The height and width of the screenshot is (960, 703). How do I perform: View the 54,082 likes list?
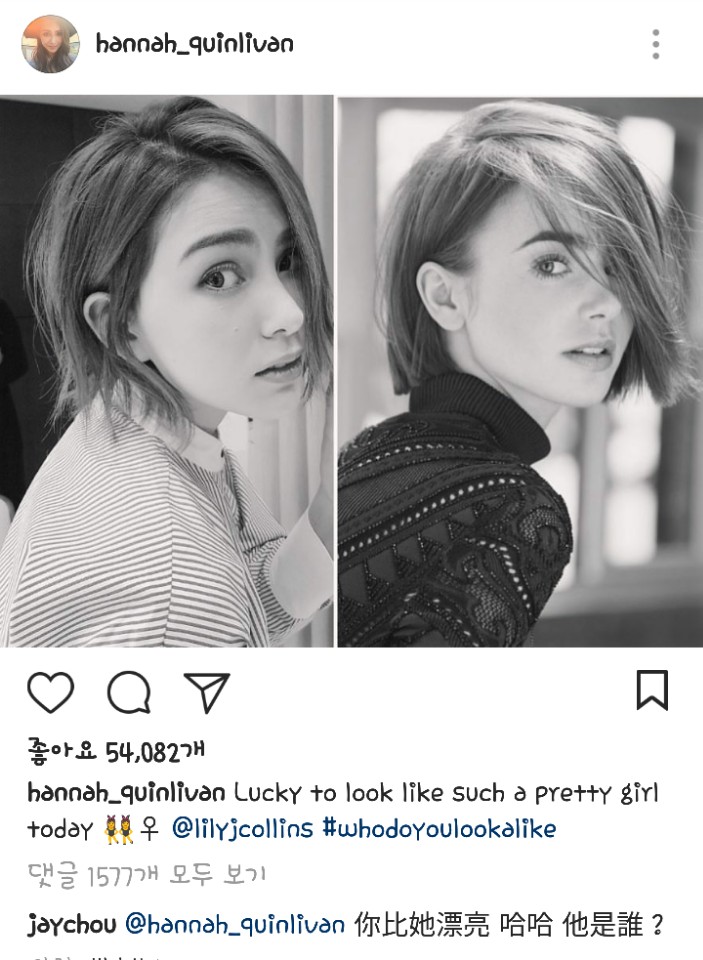pyautogui.click(x=116, y=751)
